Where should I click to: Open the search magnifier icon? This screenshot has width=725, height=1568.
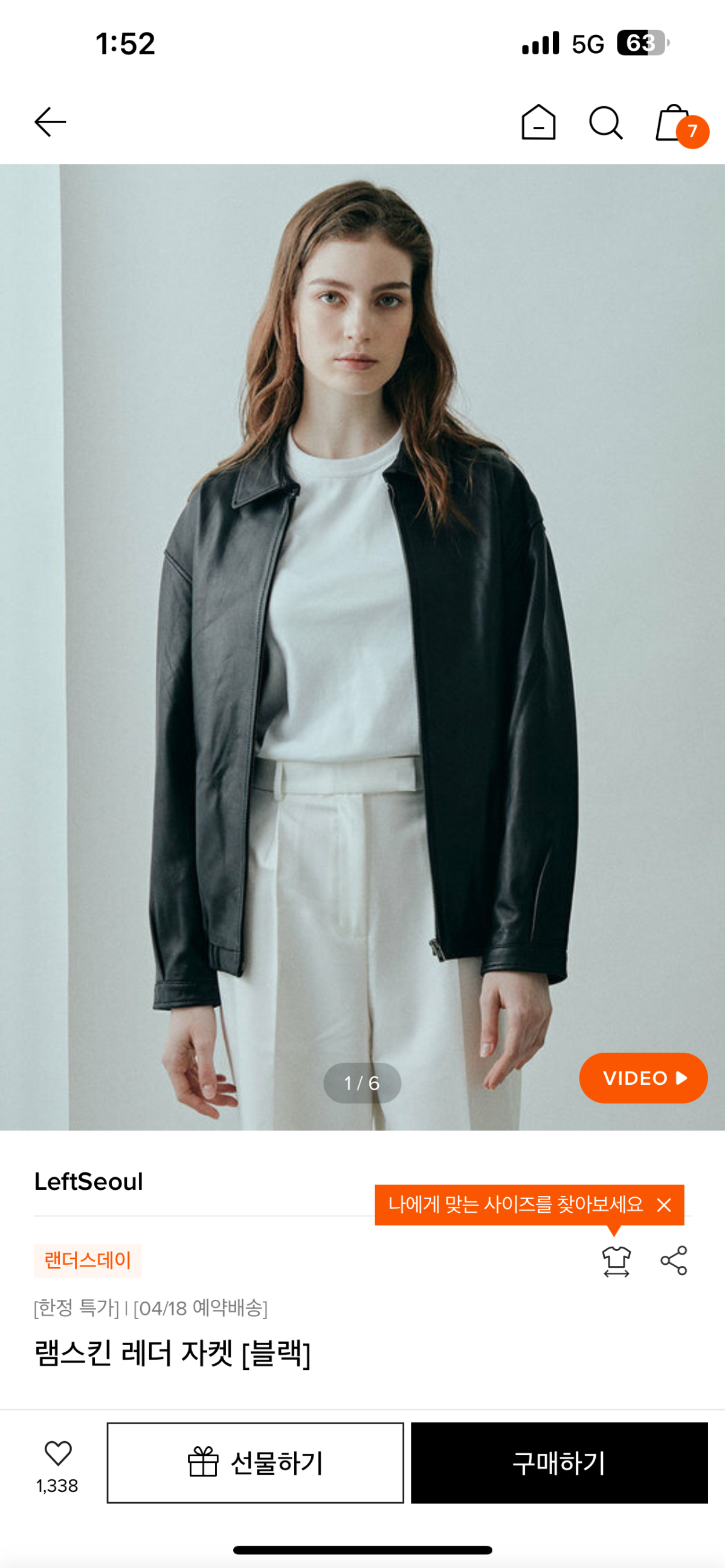(606, 123)
